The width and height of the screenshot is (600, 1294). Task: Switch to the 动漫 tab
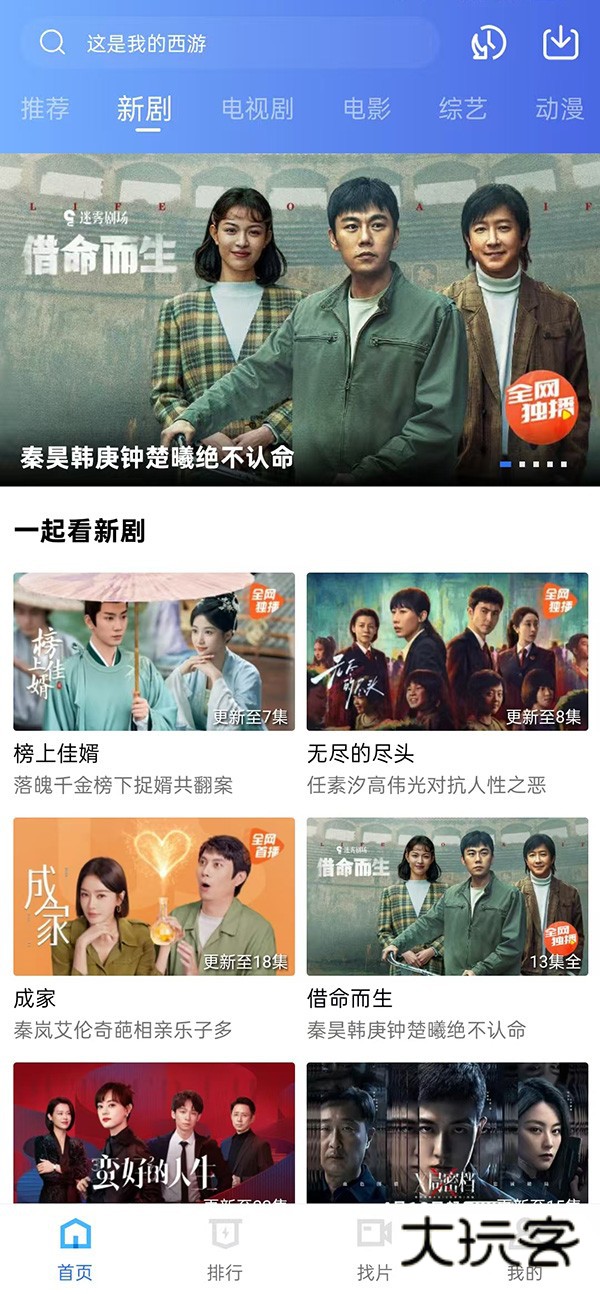pos(559,109)
